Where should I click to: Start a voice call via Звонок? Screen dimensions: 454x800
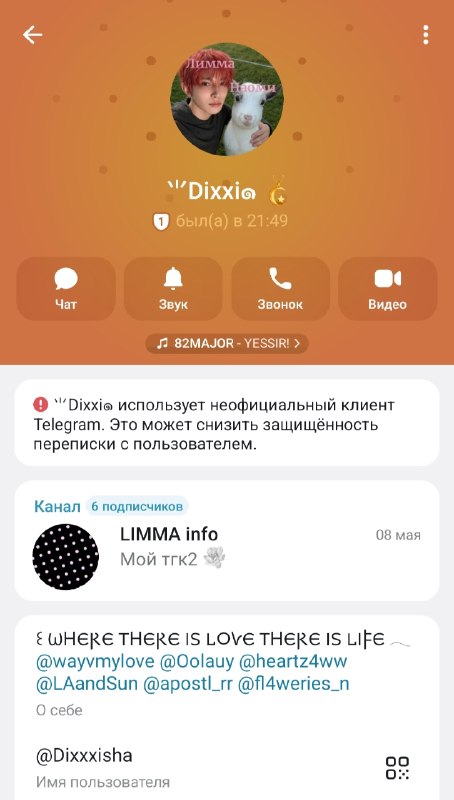click(x=280, y=289)
